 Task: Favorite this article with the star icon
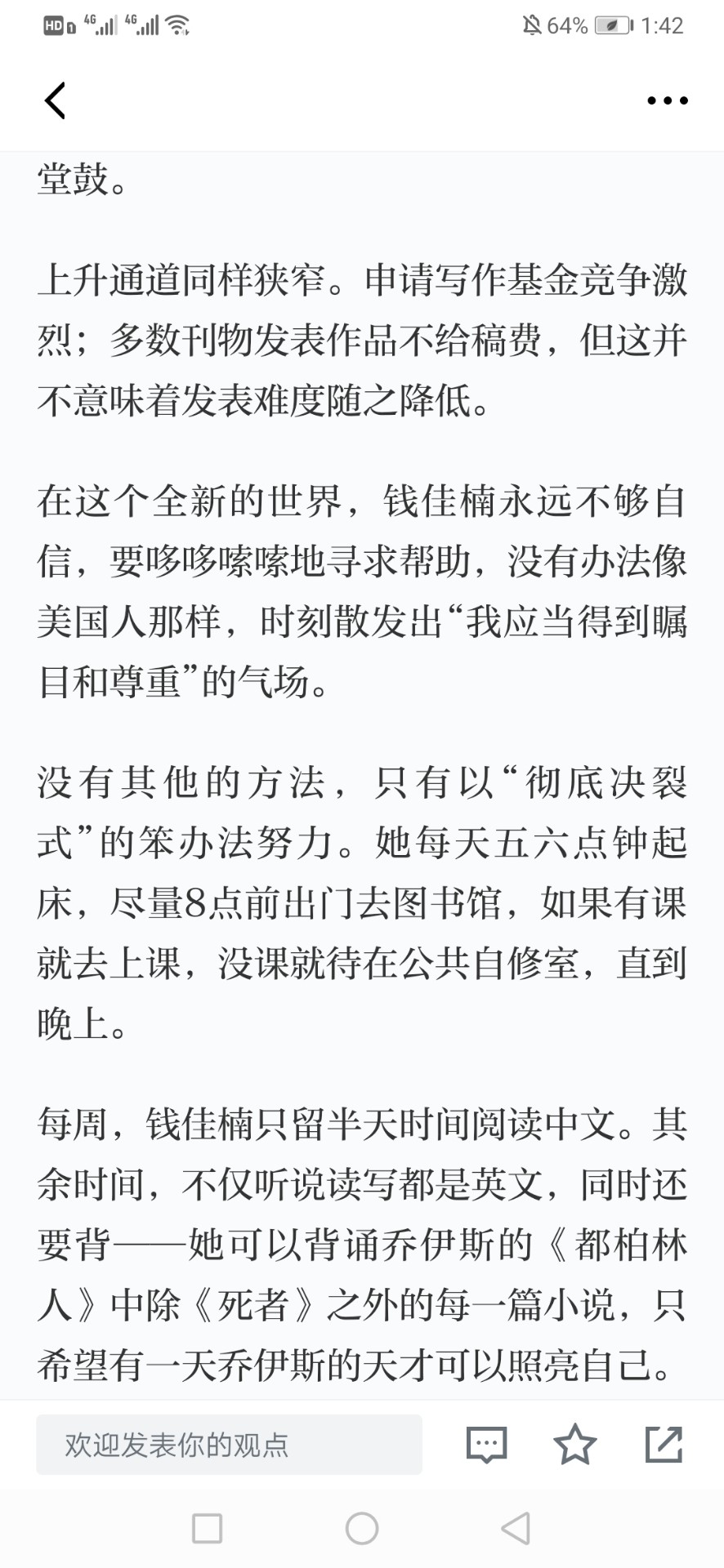575,1444
